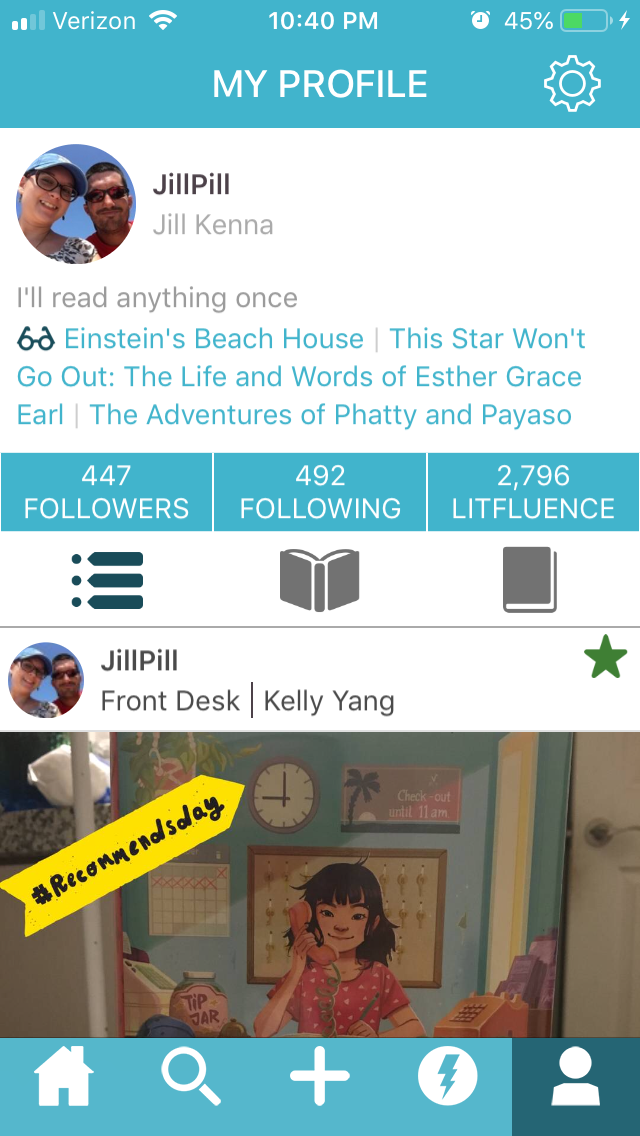This screenshot has width=640, height=1136.
Task: Open settings gear icon
Action: click(572, 84)
